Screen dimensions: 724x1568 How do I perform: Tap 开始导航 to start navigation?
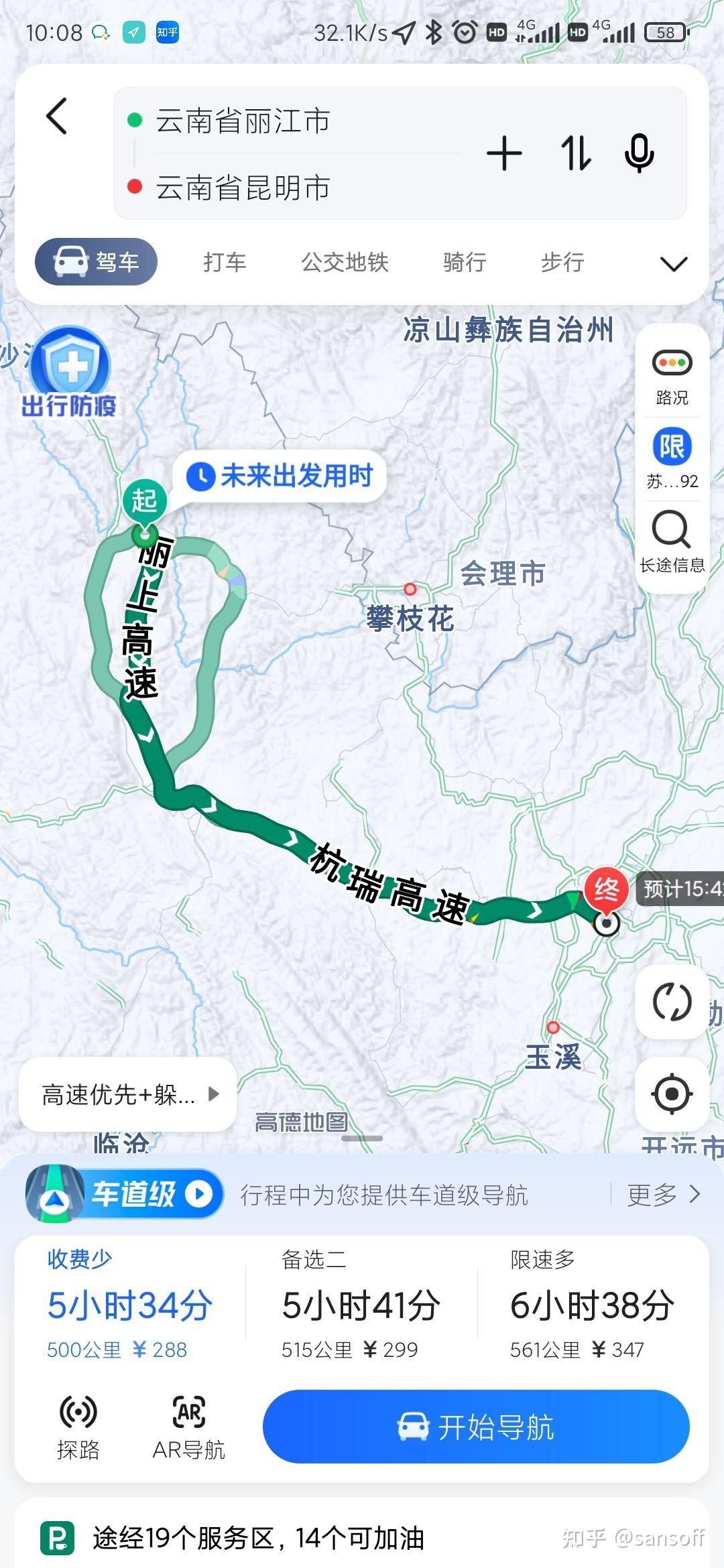pos(476,1427)
